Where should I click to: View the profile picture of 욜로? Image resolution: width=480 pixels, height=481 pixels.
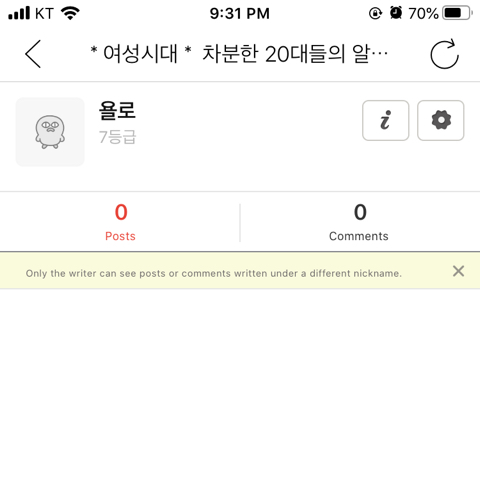(x=50, y=132)
